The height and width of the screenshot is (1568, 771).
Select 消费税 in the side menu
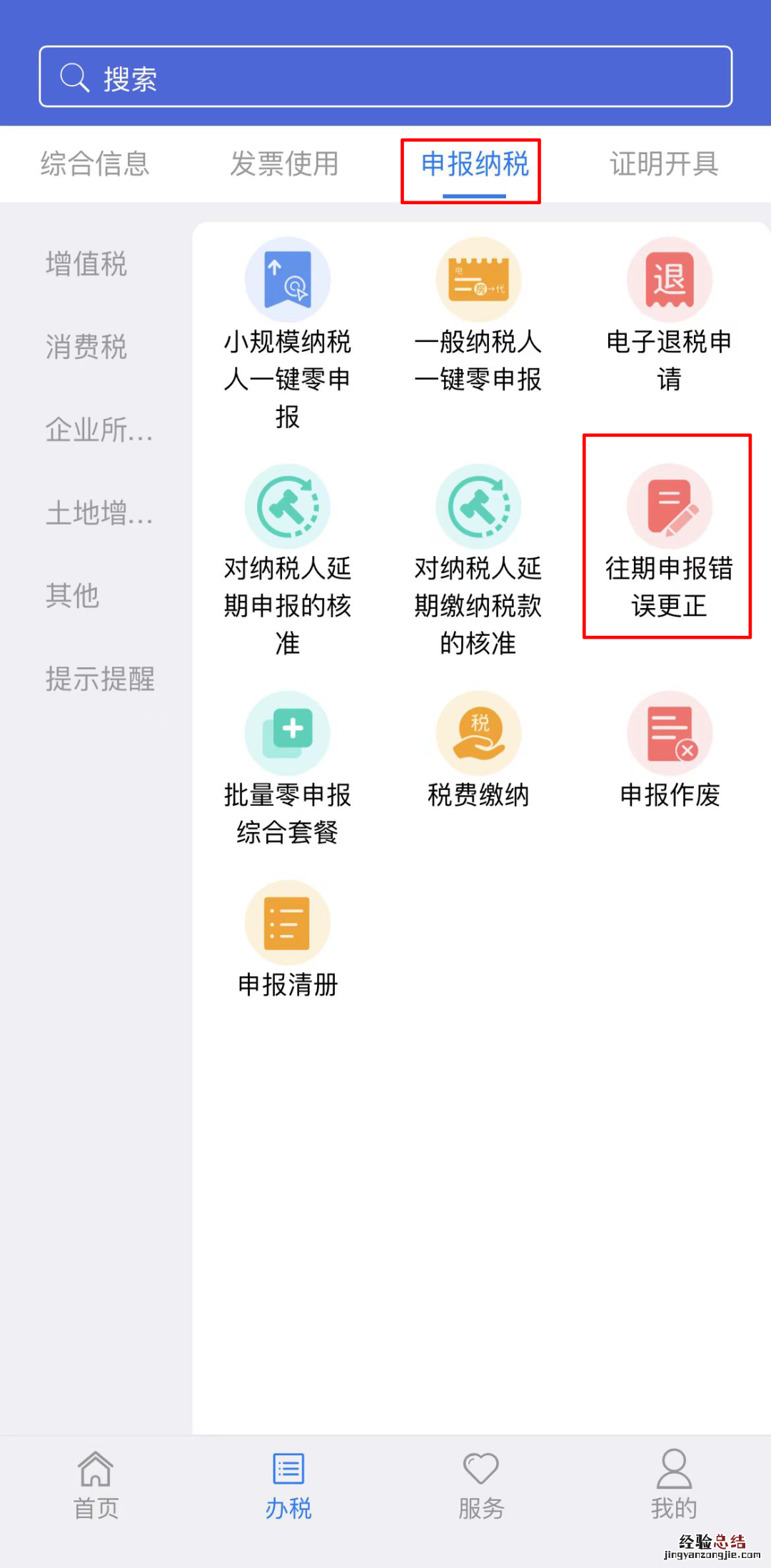[86, 347]
